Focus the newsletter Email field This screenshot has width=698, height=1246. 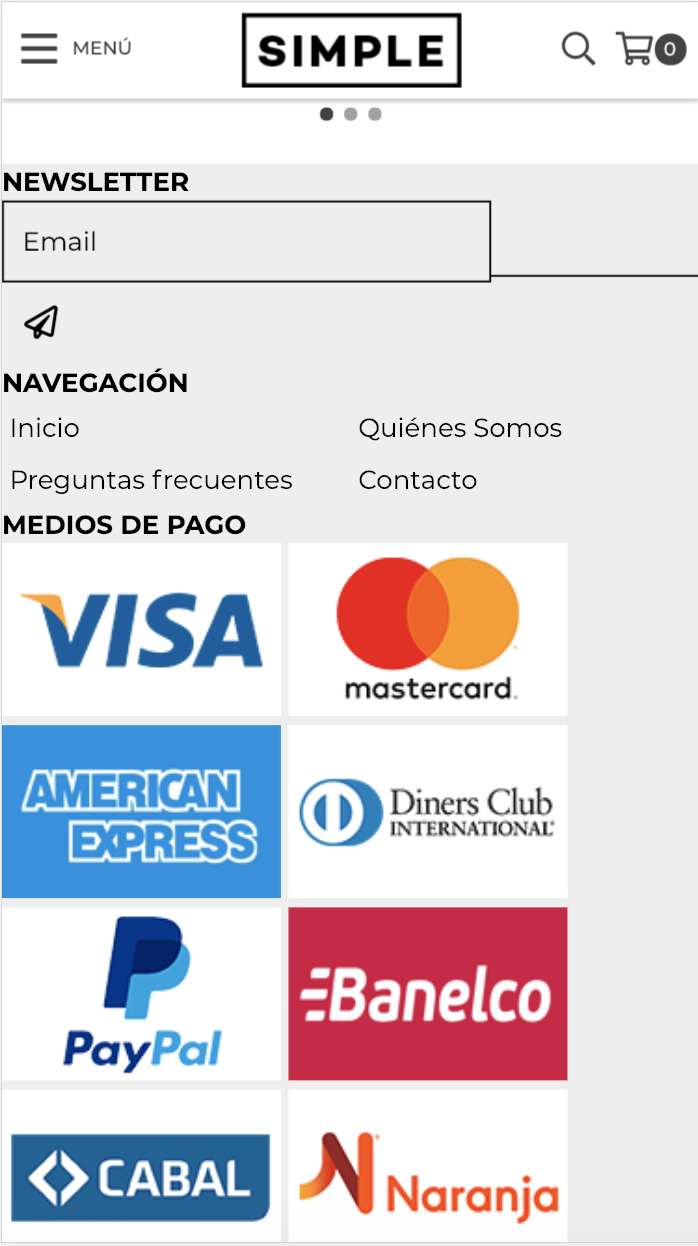click(246, 242)
